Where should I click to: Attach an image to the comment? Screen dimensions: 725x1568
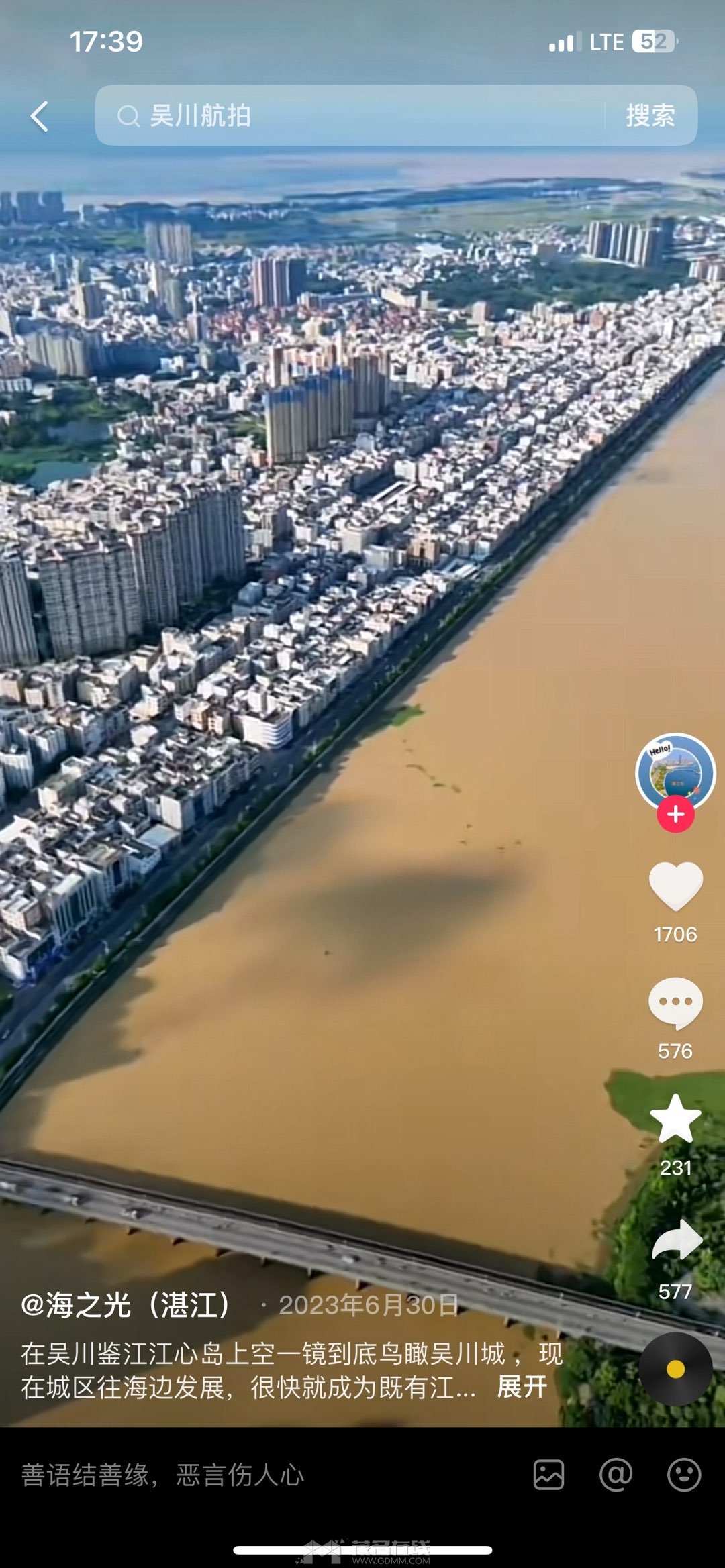548,1475
